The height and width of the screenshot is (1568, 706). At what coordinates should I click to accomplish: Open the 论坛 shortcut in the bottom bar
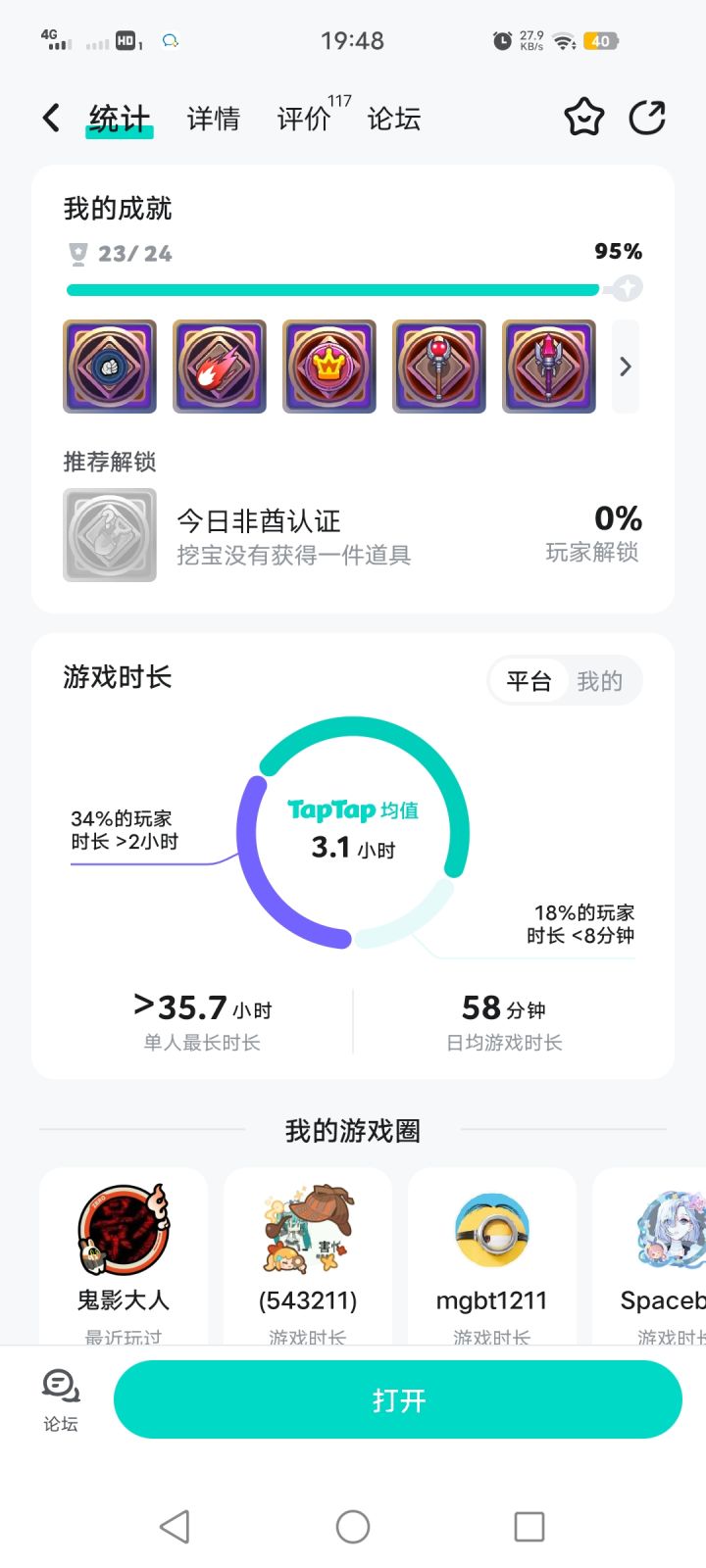point(61,1400)
